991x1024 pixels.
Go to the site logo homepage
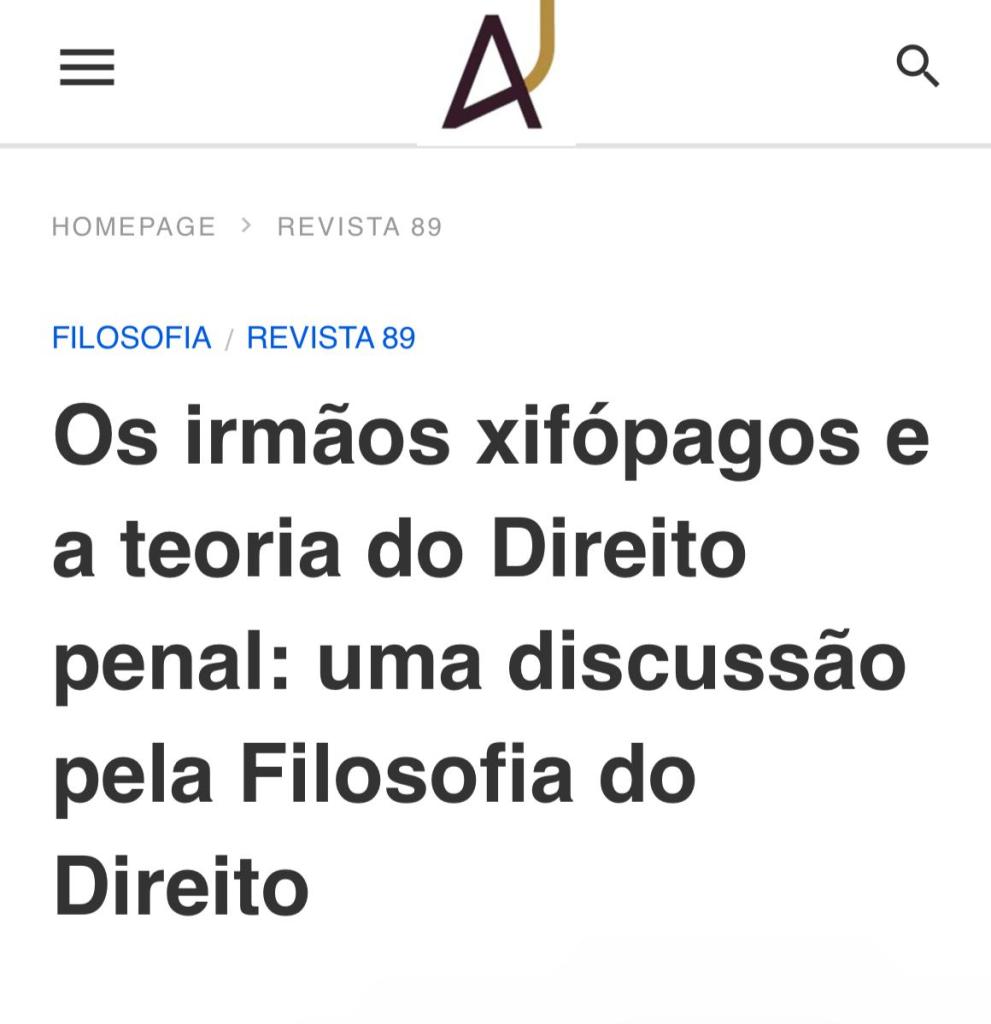(x=496, y=70)
